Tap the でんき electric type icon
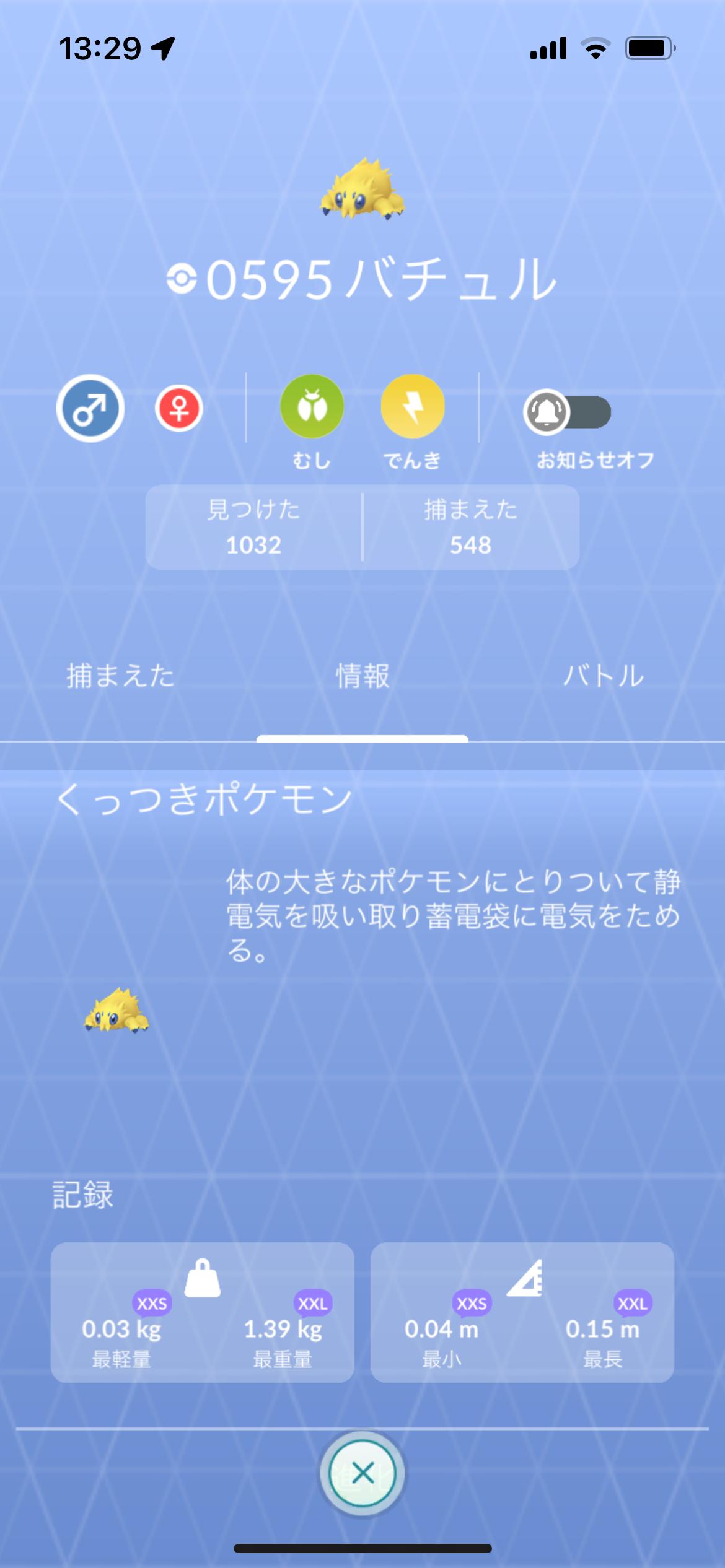 point(413,407)
